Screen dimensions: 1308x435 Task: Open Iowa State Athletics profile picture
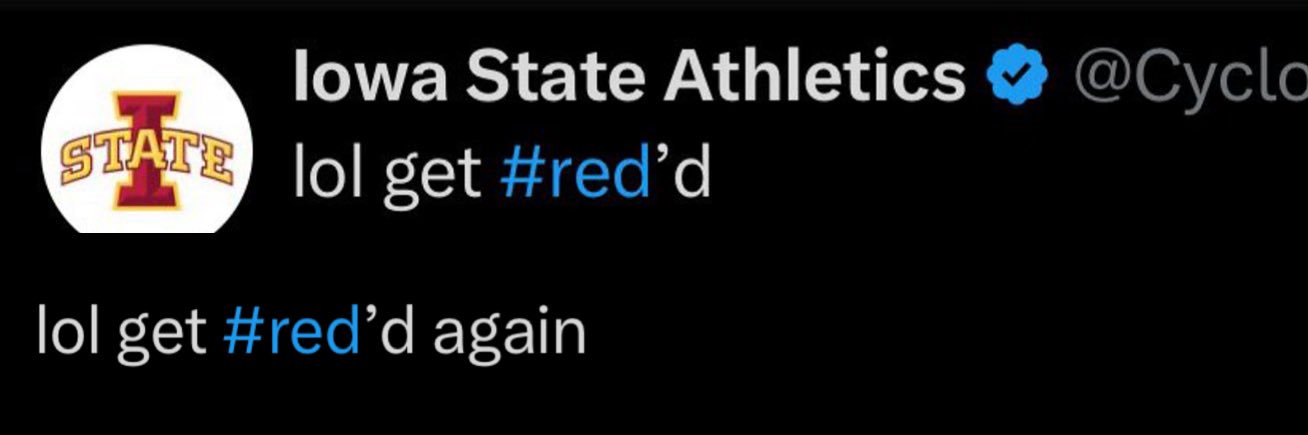coord(146,151)
